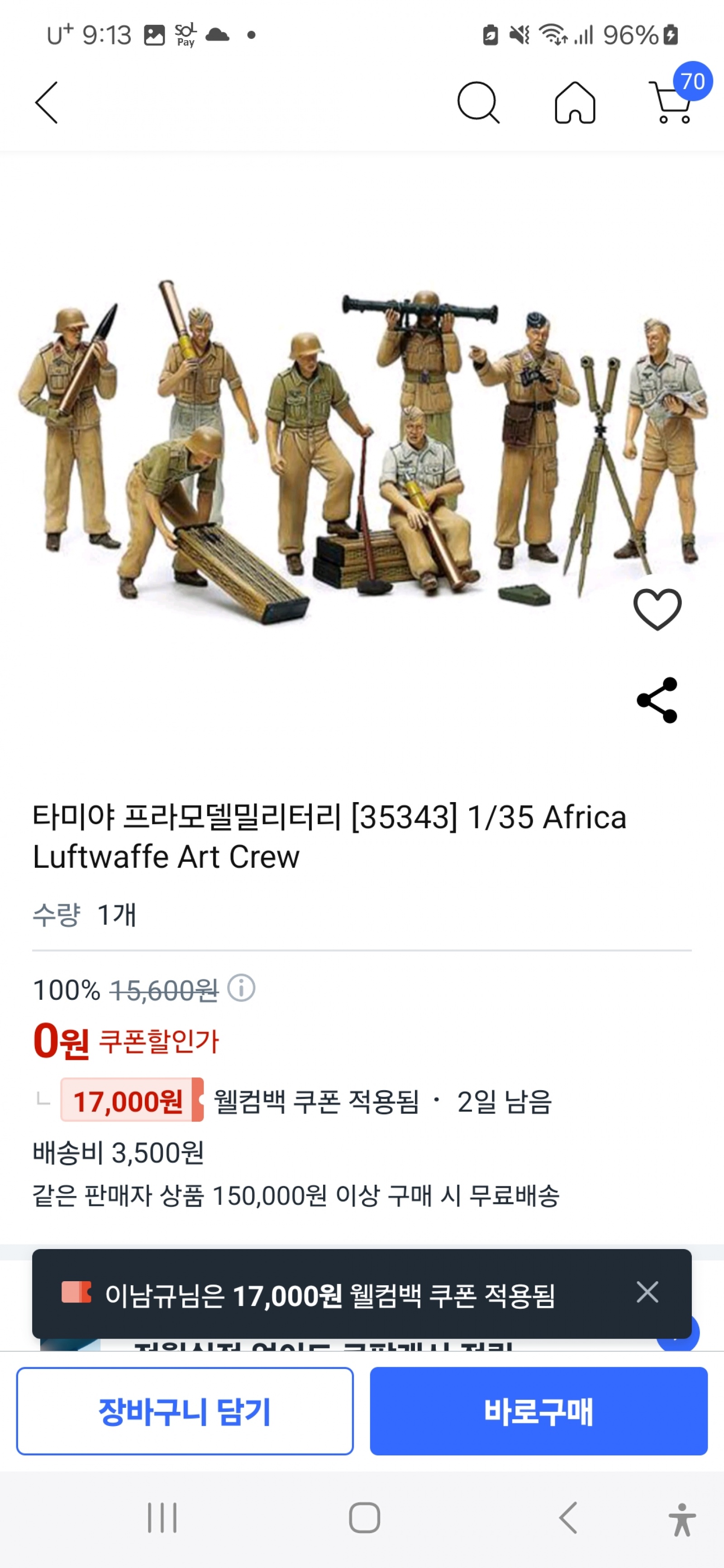Go back using the top-left arrow
This screenshot has height=1568, width=724.
tap(47, 103)
